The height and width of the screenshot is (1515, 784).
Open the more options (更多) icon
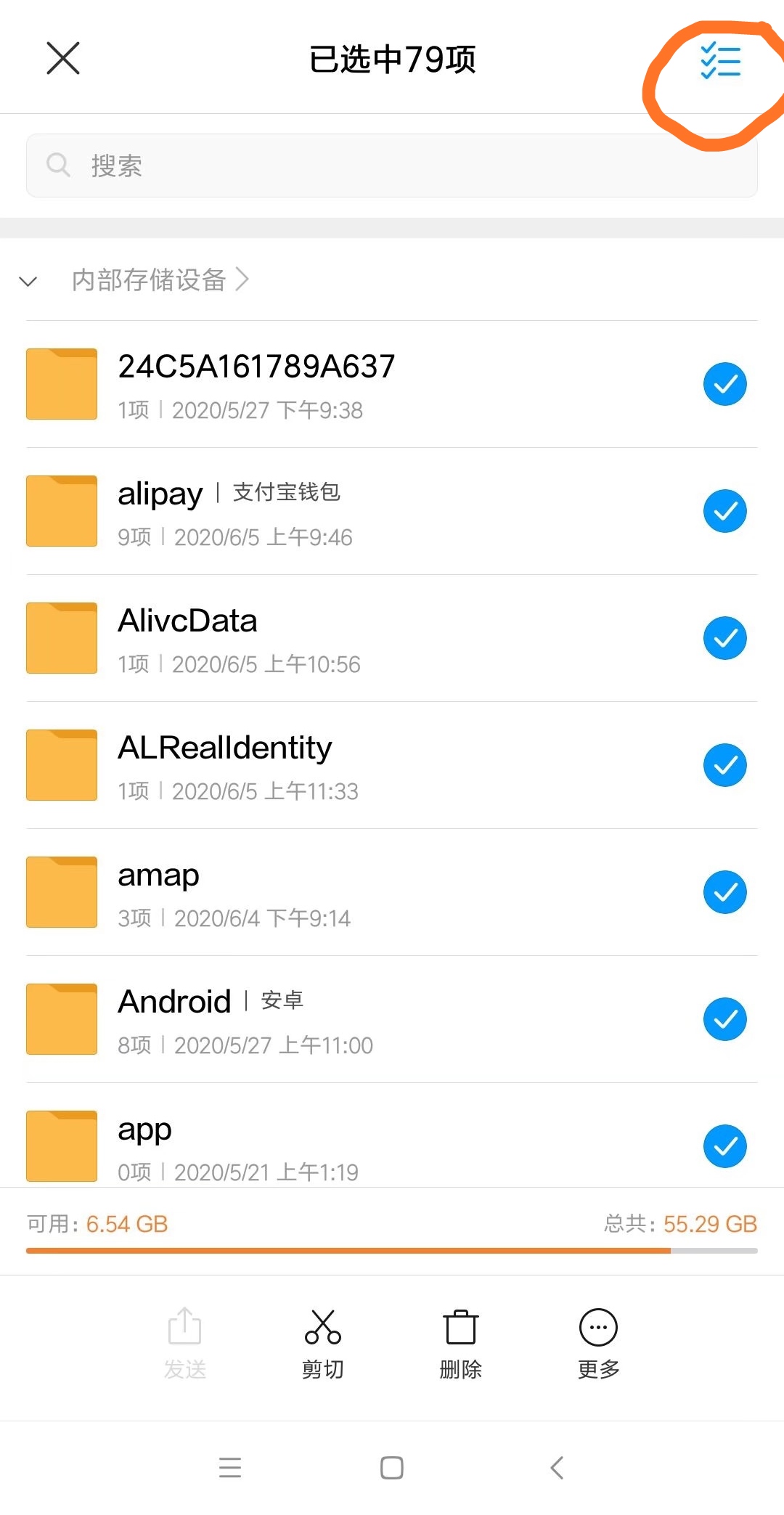tap(597, 1328)
